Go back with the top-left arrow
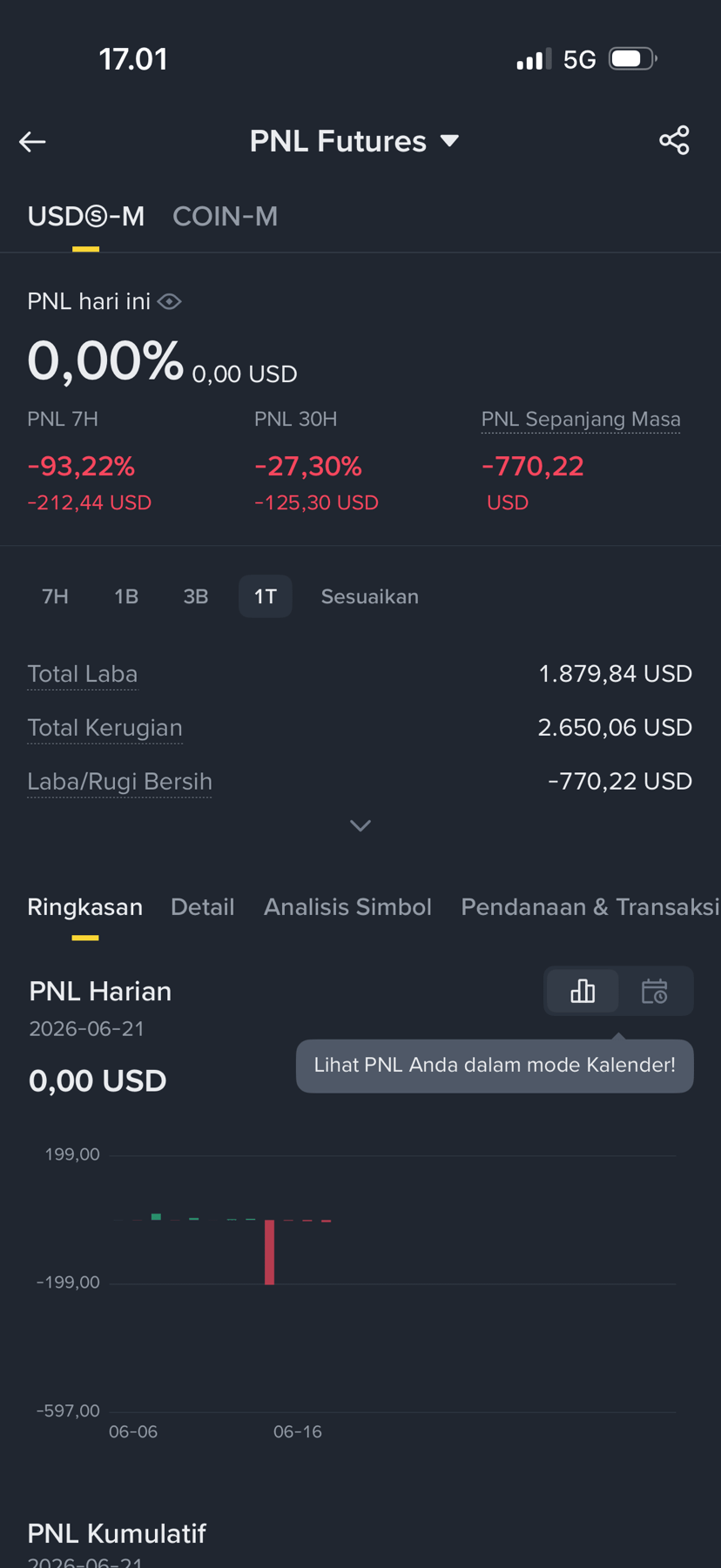 pyautogui.click(x=32, y=141)
